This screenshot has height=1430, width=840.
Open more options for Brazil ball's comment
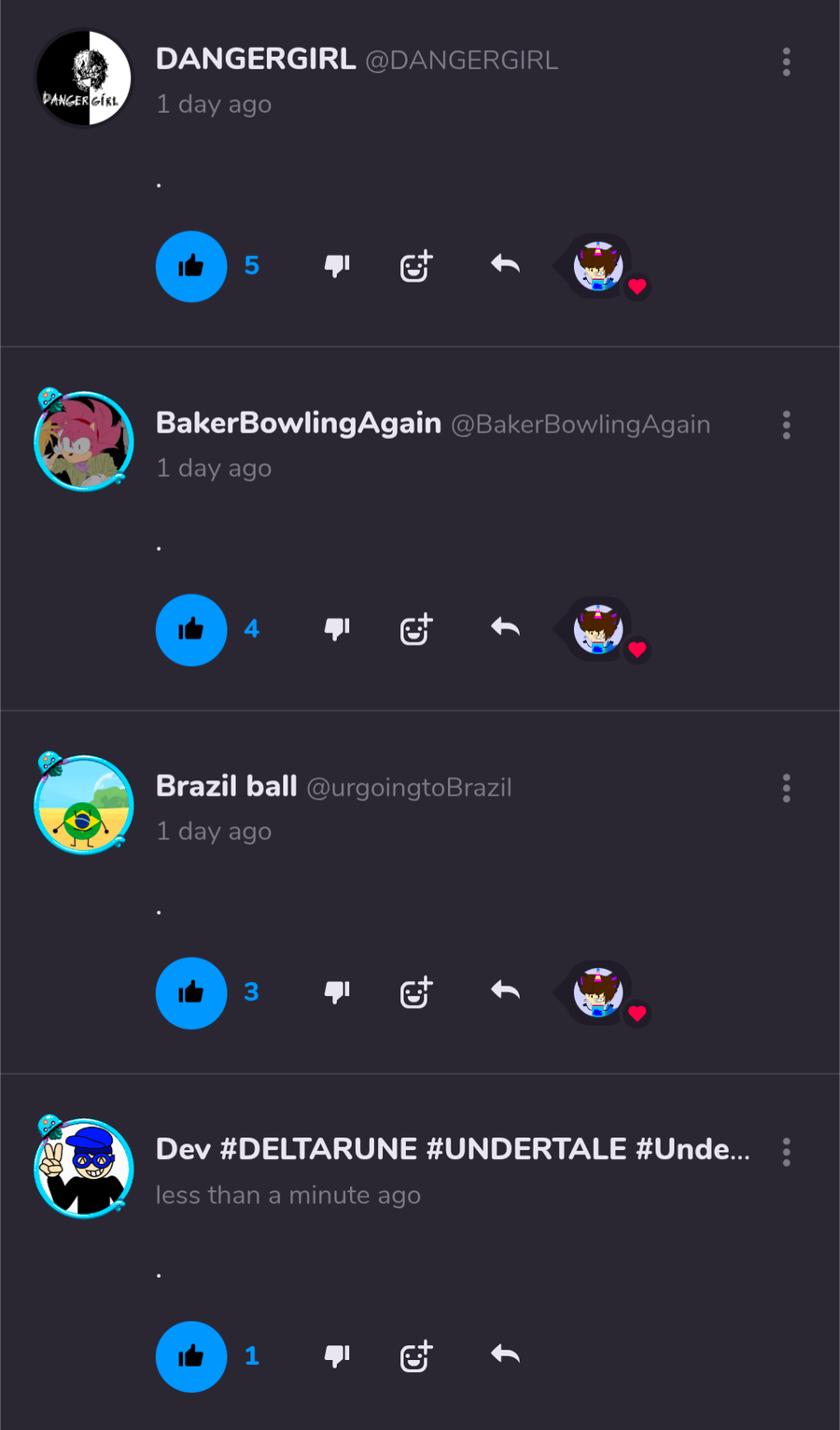[x=787, y=788]
